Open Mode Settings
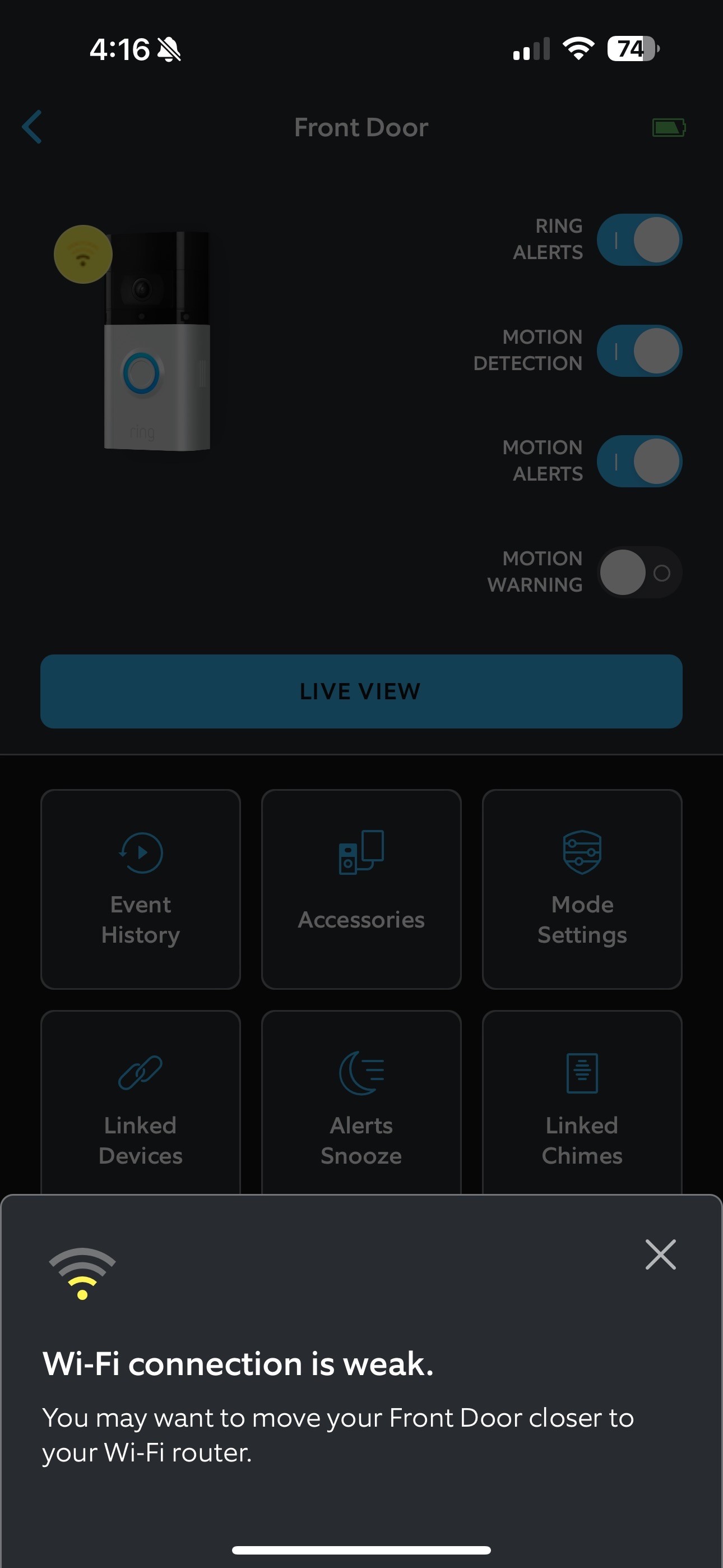This screenshot has height=1568, width=723. pyautogui.click(x=582, y=889)
